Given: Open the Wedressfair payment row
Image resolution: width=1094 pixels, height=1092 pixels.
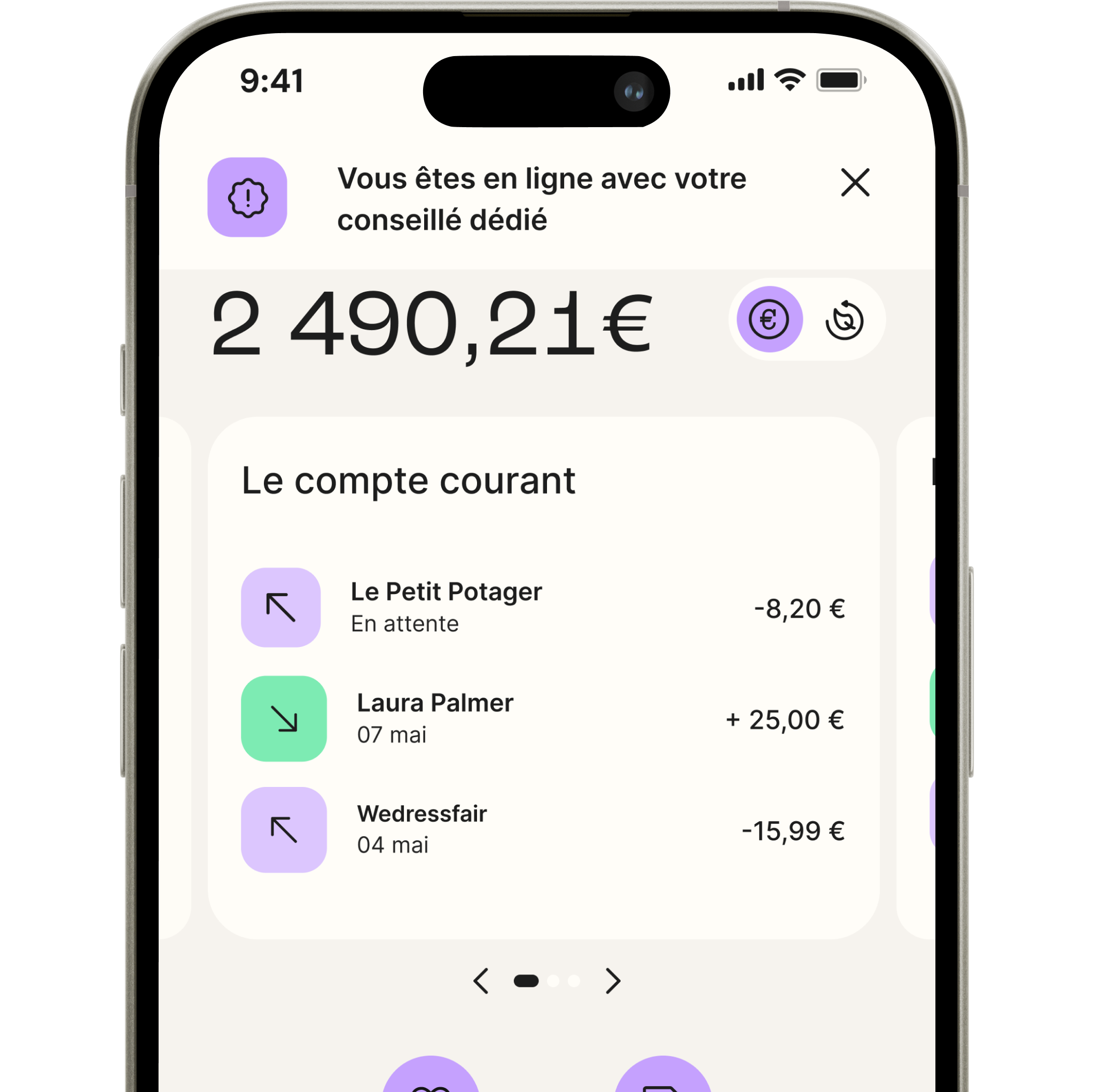Looking at the screenshot, I should (543, 829).
